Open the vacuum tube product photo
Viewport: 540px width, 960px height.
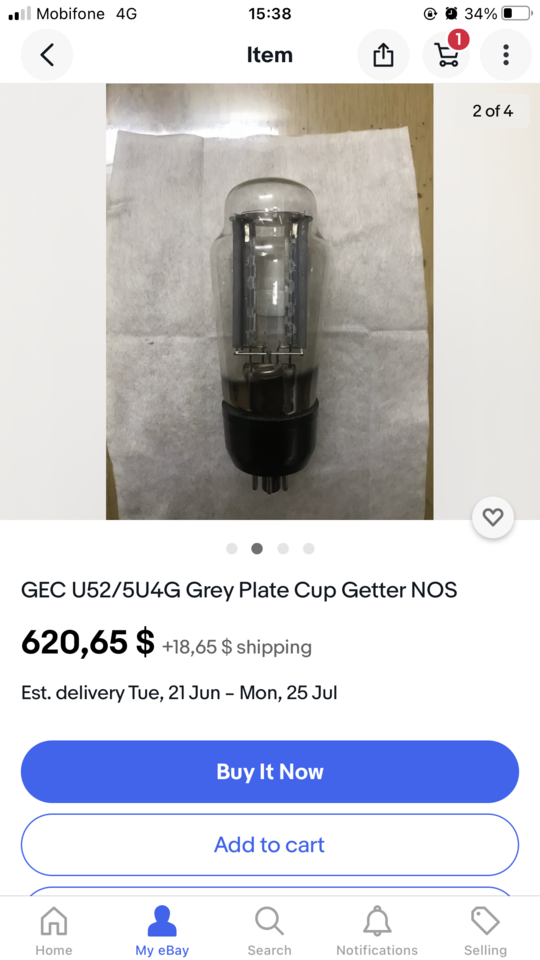(x=269, y=301)
